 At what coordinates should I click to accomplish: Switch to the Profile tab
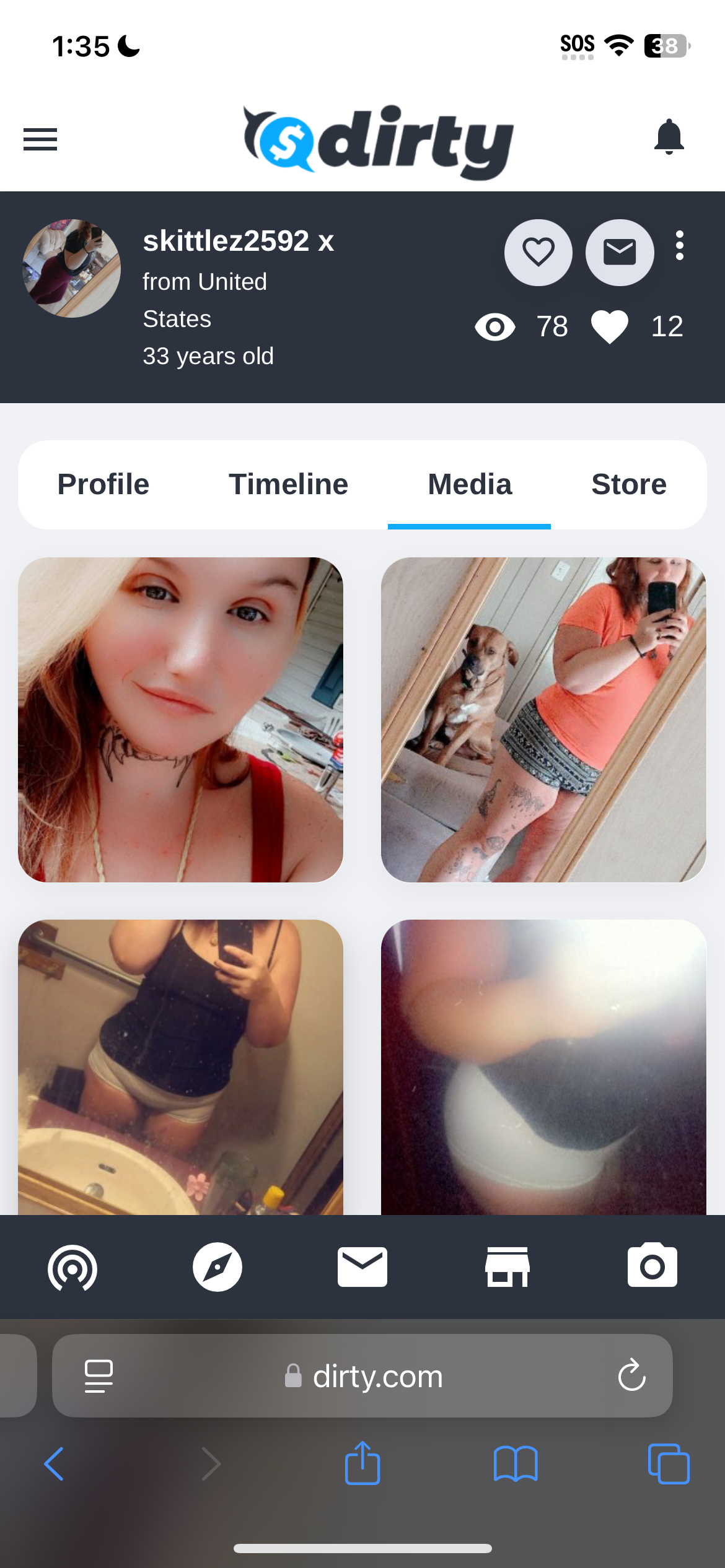(103, 484)
